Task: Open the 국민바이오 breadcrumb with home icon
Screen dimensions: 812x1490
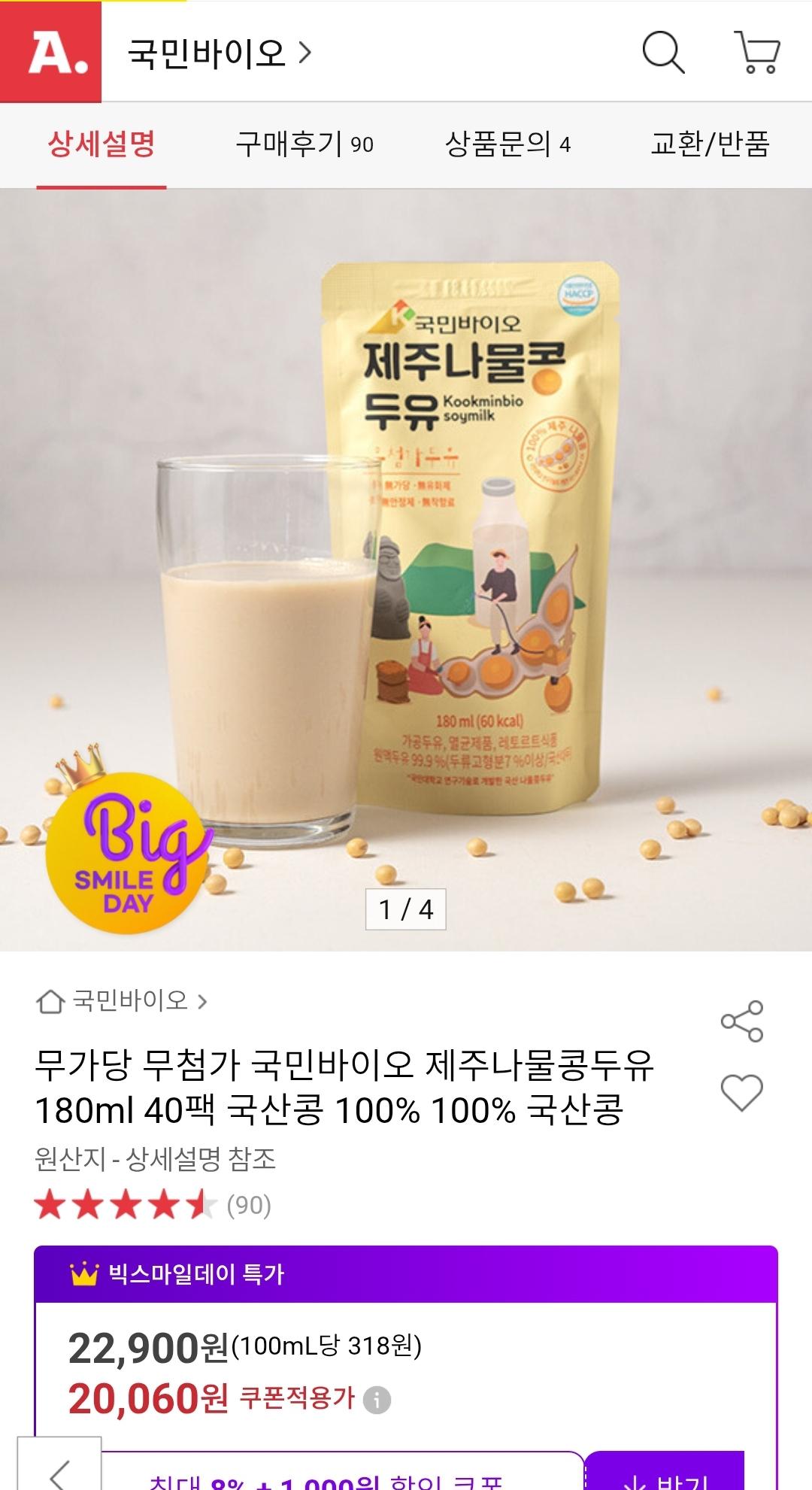Action: (x=121, y=1001)
